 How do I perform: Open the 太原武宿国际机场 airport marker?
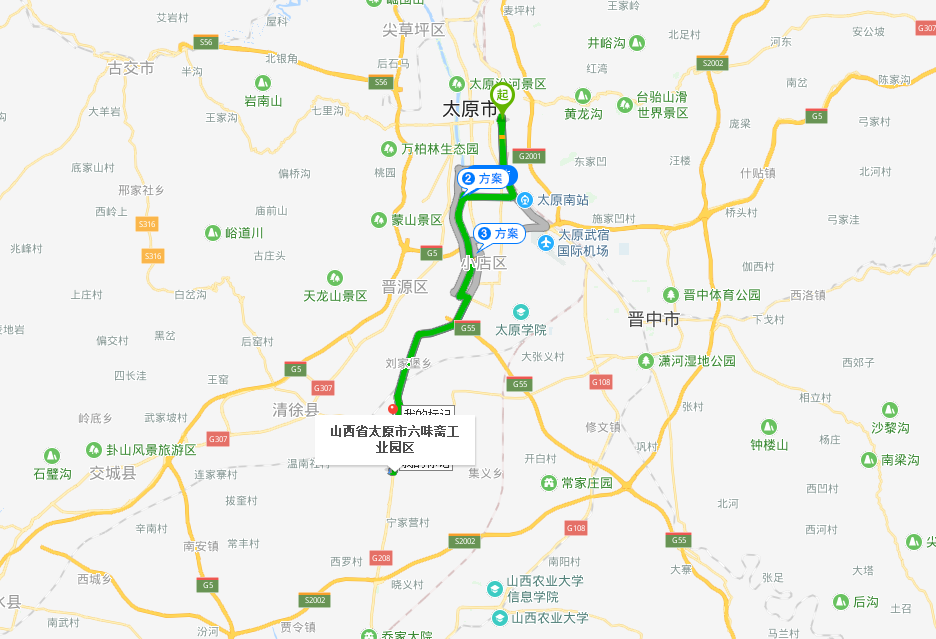(x=546, y=243)
